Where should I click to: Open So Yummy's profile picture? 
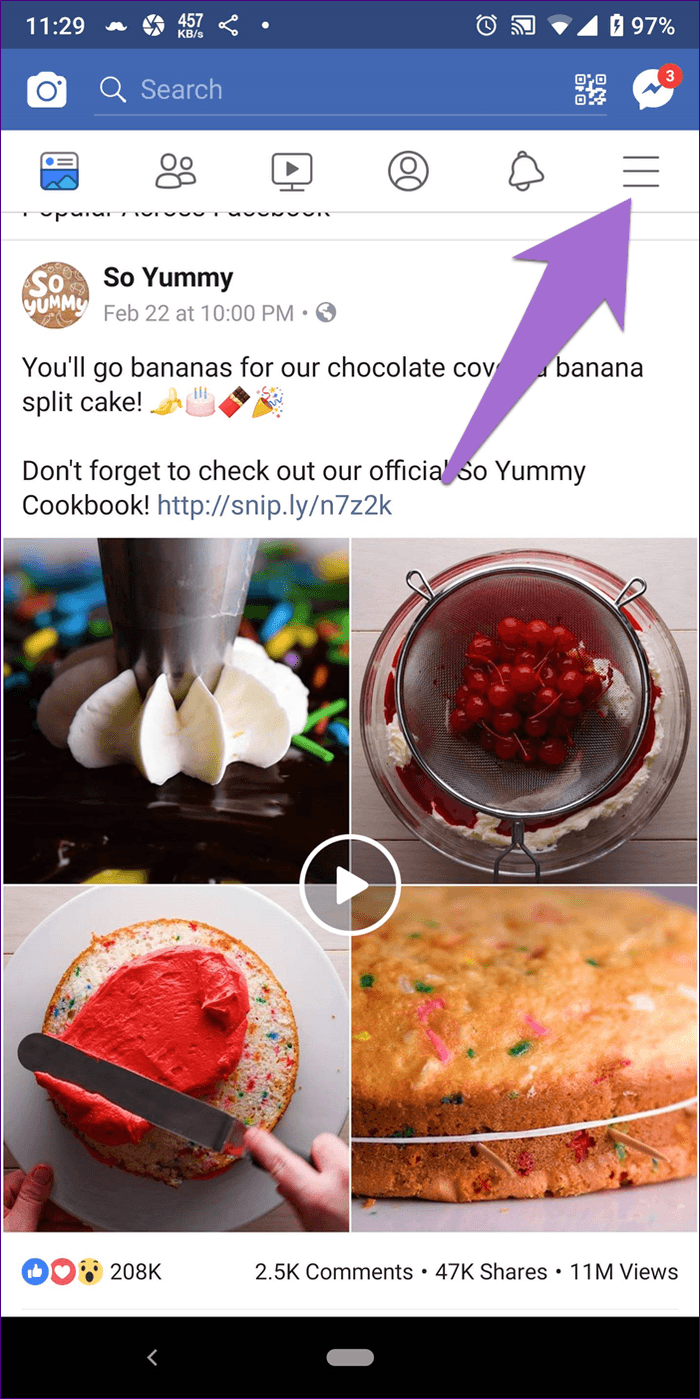(55, 295)
